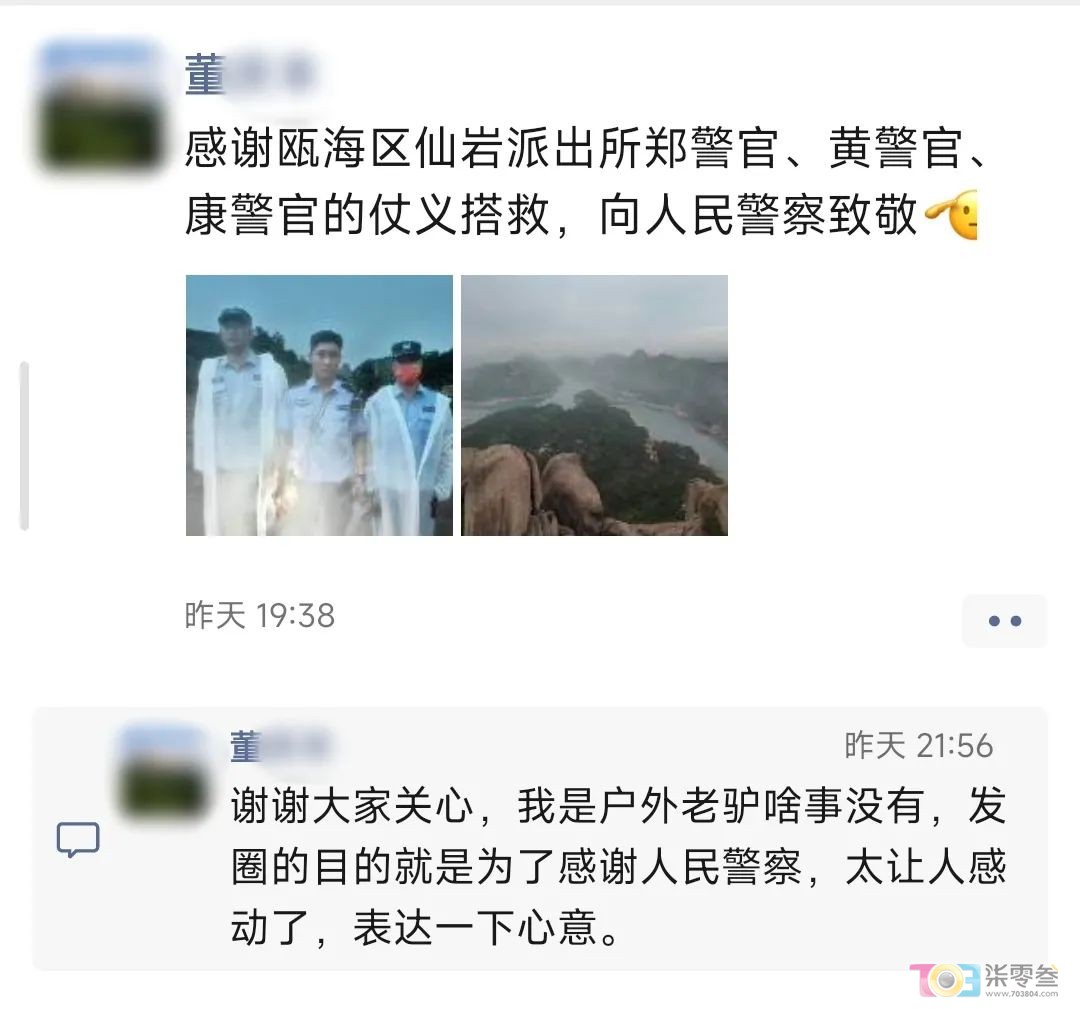Open the like and comment options button
This screenshot has height=1009, width=1080.
point(1004,621)
